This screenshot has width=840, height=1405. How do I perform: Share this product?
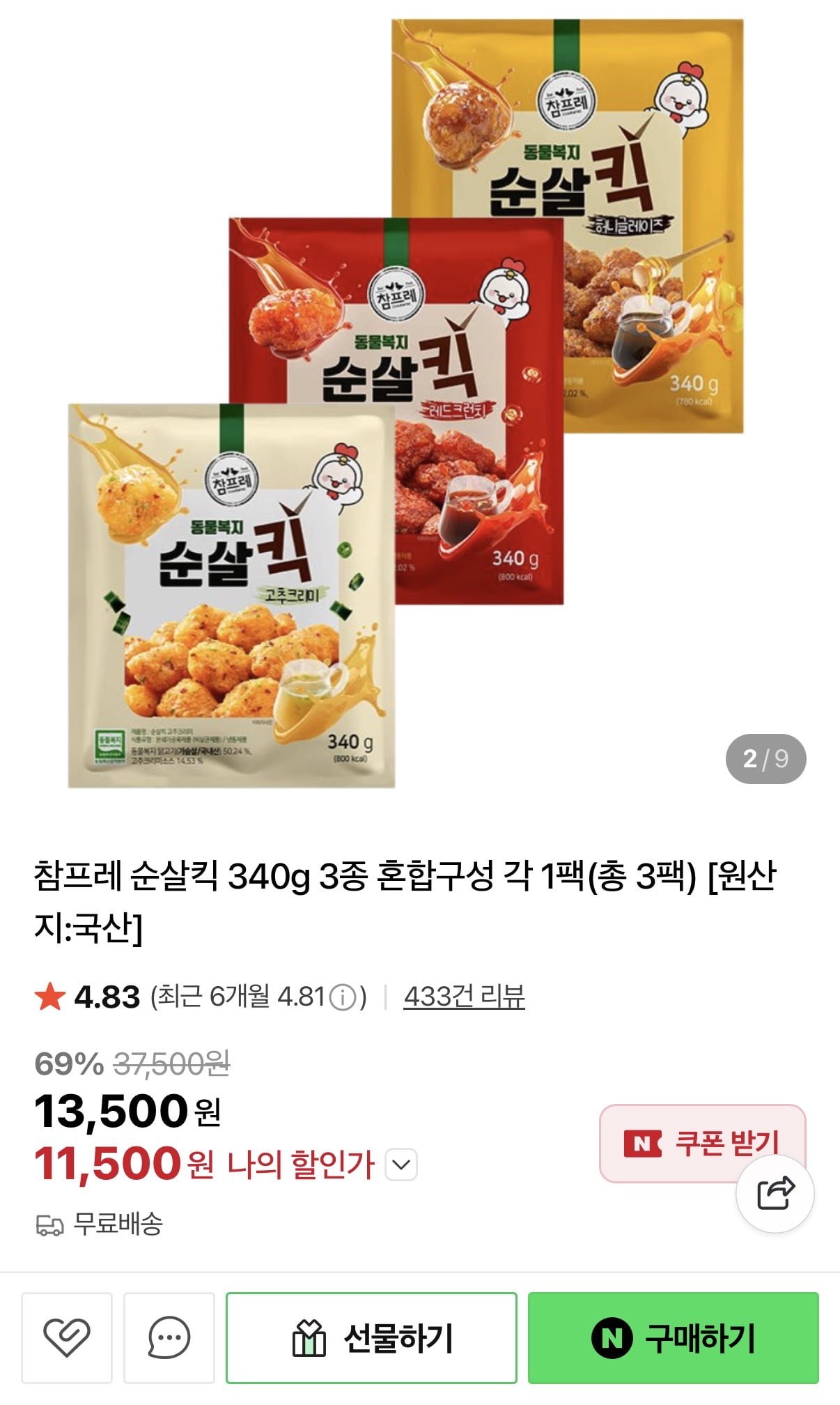point(775,1192)
